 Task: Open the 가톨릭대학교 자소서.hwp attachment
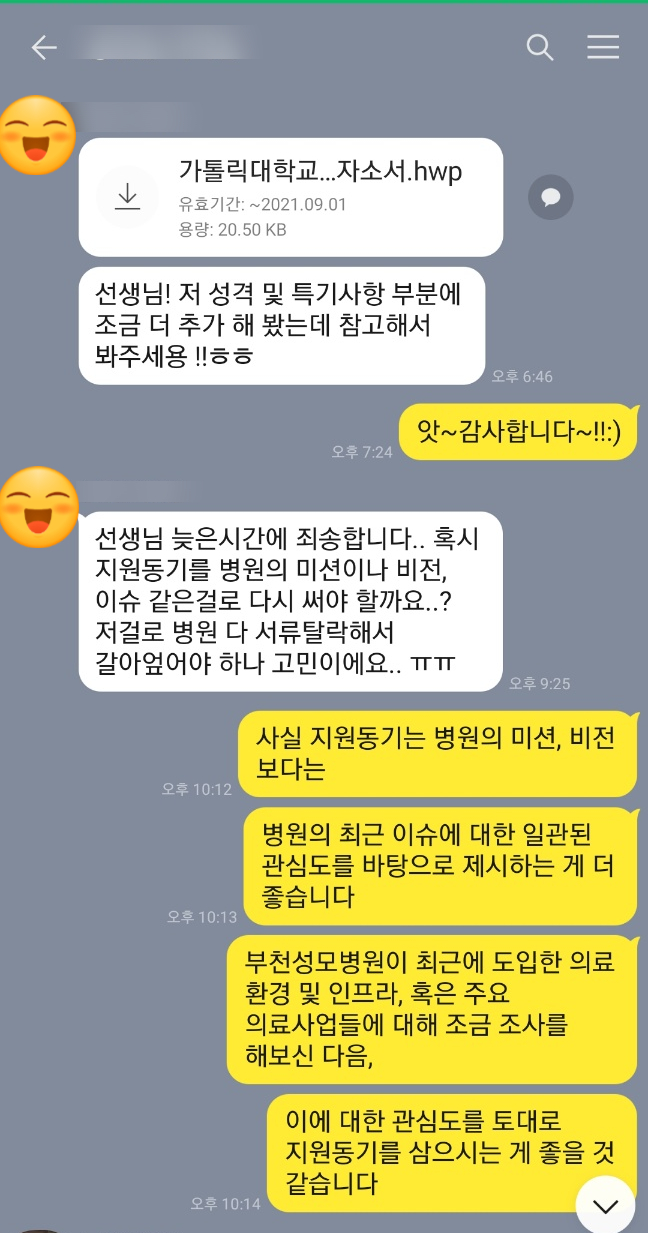point(320,172)
